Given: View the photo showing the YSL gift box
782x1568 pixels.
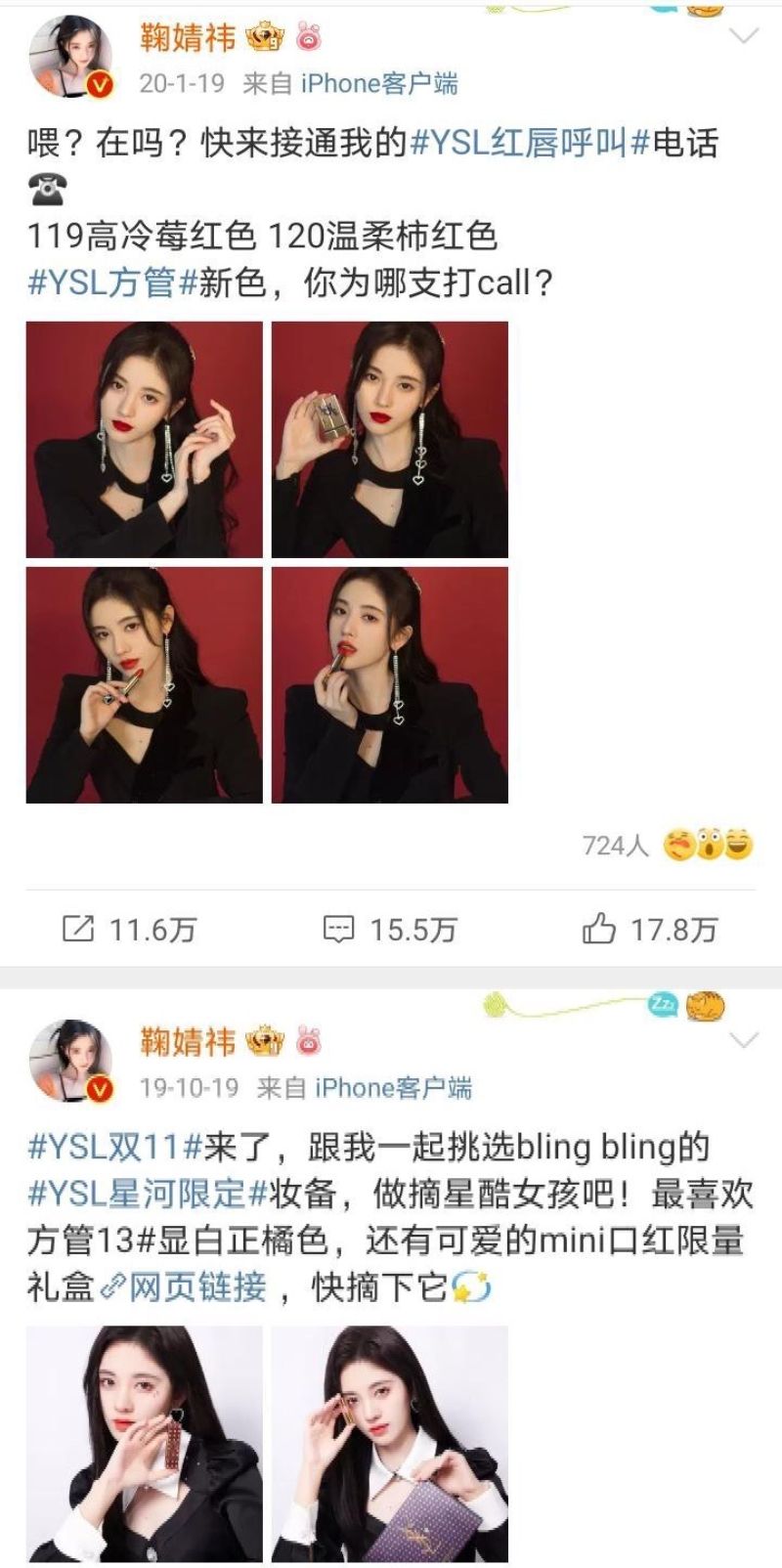Looking at the screenshot, I should pyautogui.click(x=390, y=439).
